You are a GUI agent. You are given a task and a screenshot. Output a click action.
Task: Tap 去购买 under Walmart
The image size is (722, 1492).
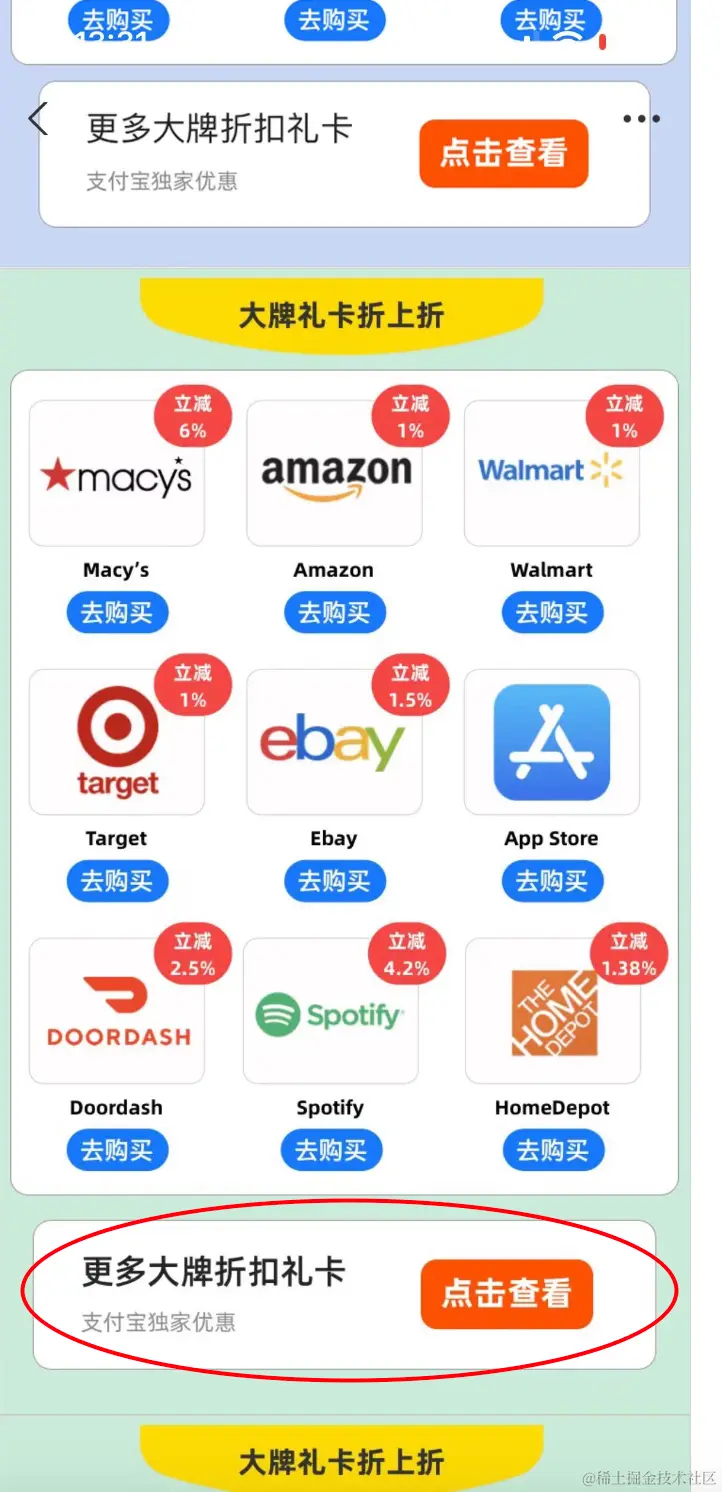[552, 613]
